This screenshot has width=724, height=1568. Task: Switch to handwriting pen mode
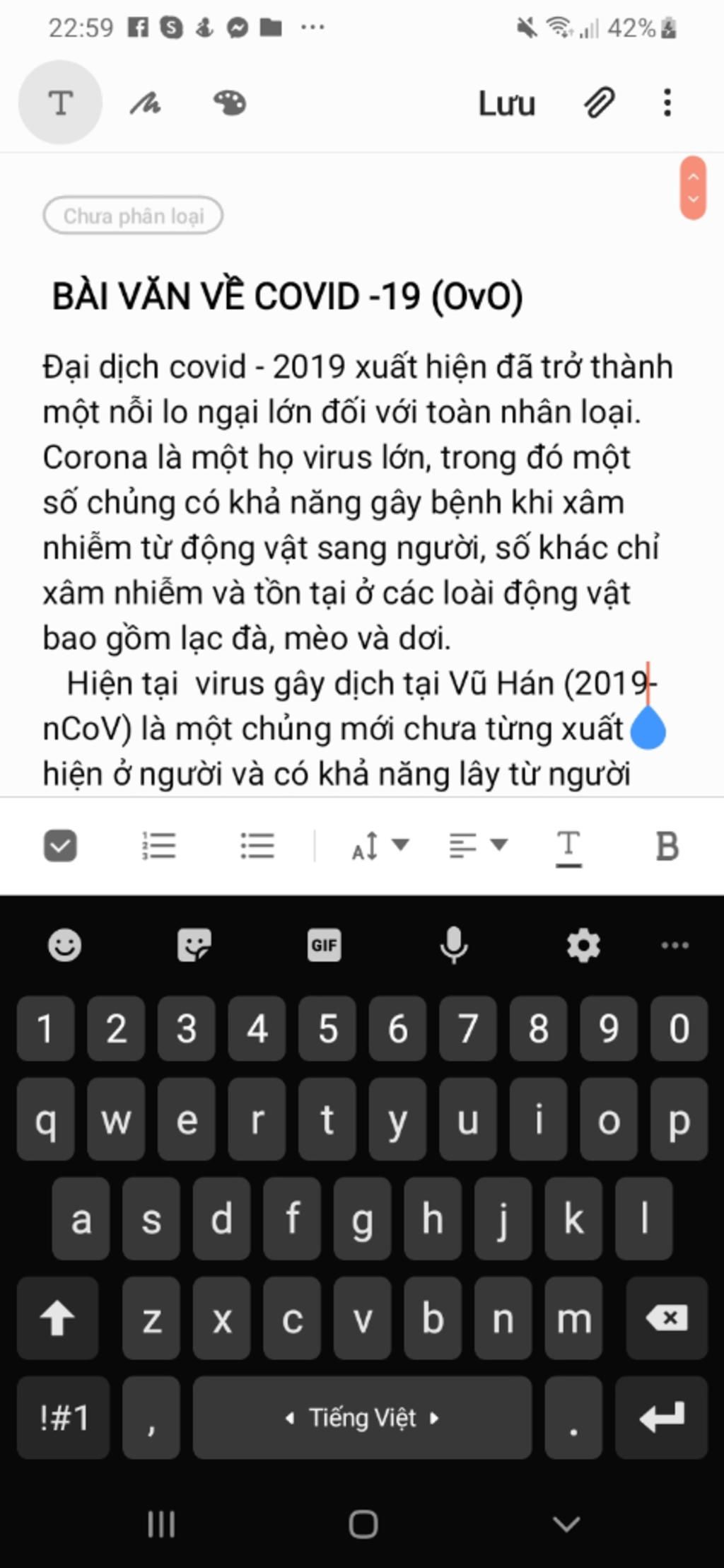[146, 104]
